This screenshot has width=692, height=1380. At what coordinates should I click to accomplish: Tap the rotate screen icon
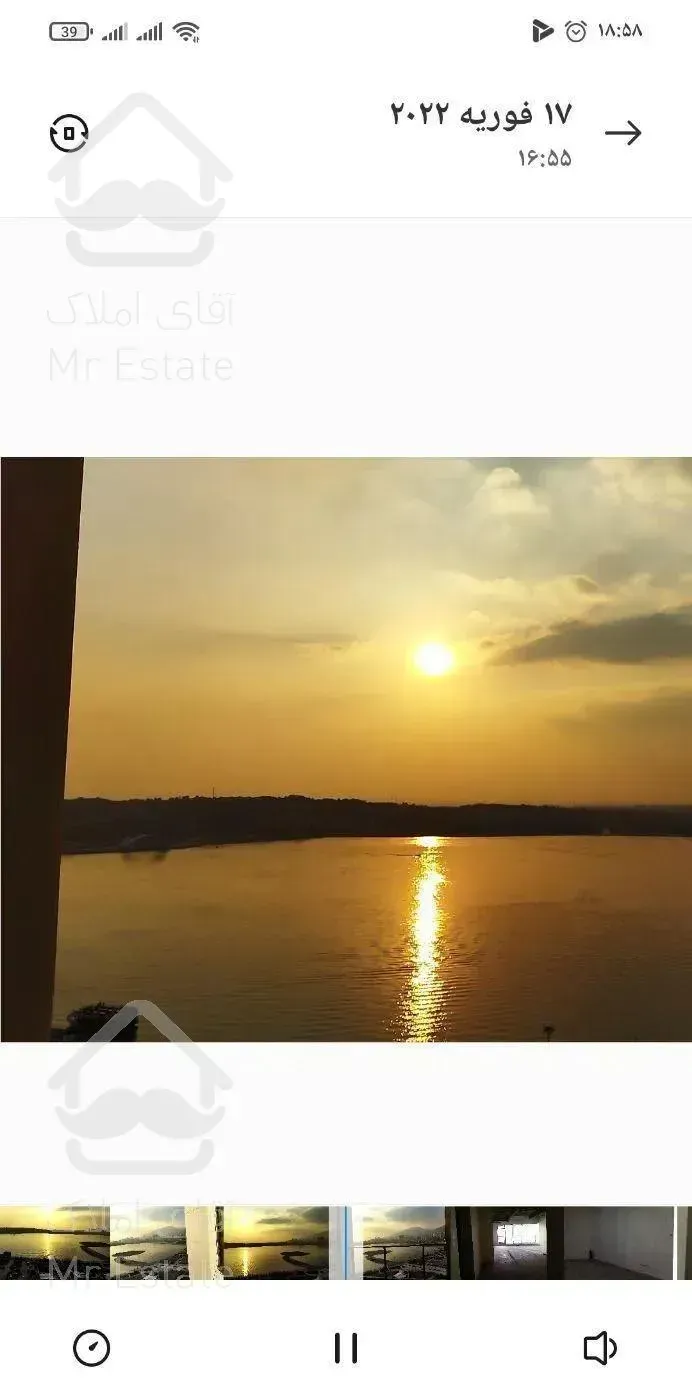(x=69, y=133)
